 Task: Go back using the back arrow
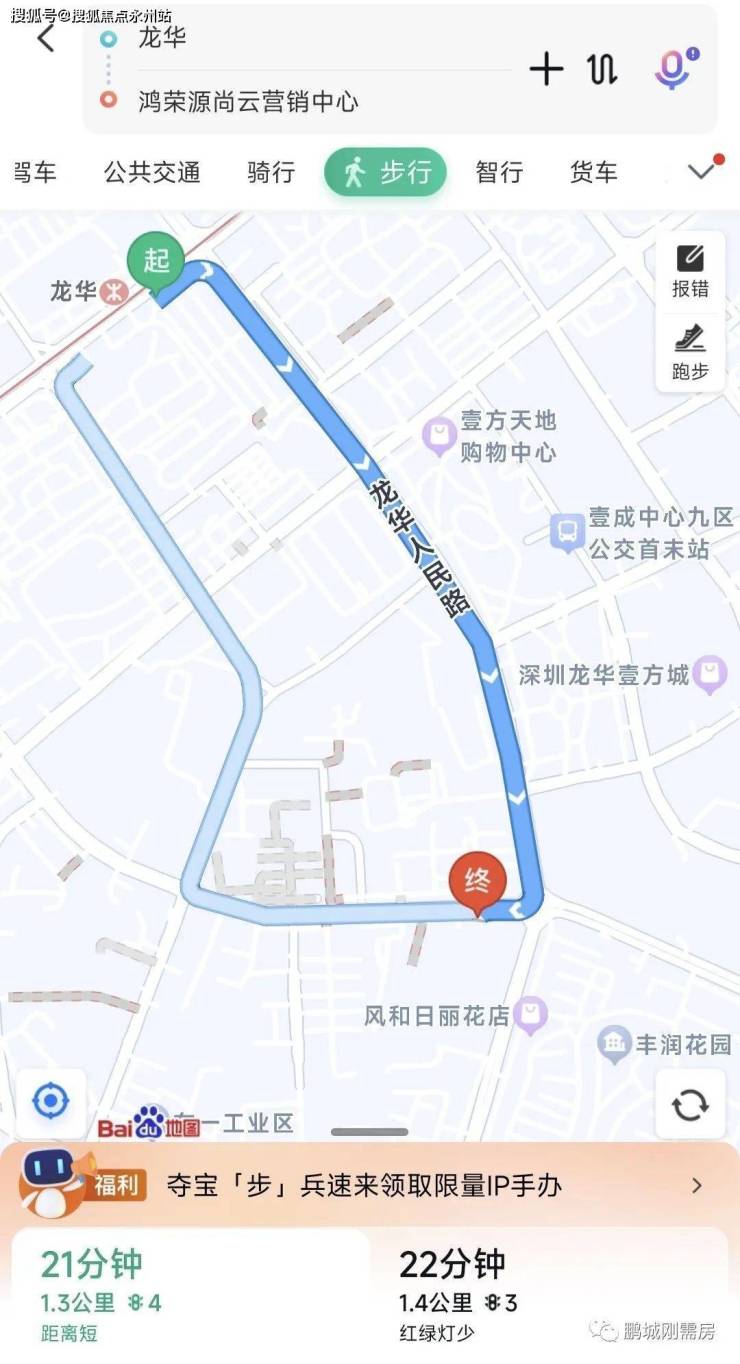[x=45, y=40]
